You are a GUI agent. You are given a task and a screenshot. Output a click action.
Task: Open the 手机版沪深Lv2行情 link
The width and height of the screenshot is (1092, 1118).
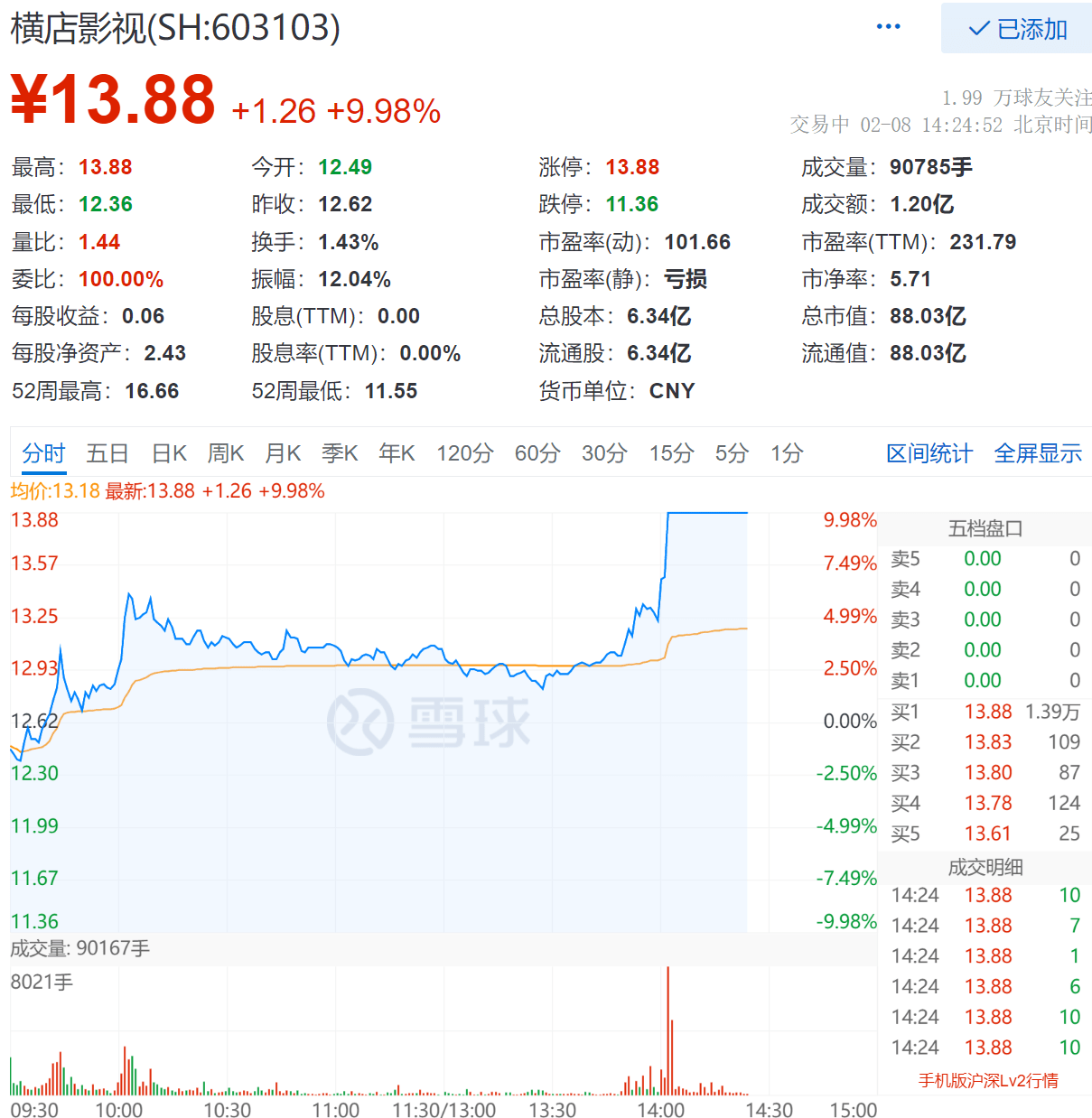coord(988,1081)
